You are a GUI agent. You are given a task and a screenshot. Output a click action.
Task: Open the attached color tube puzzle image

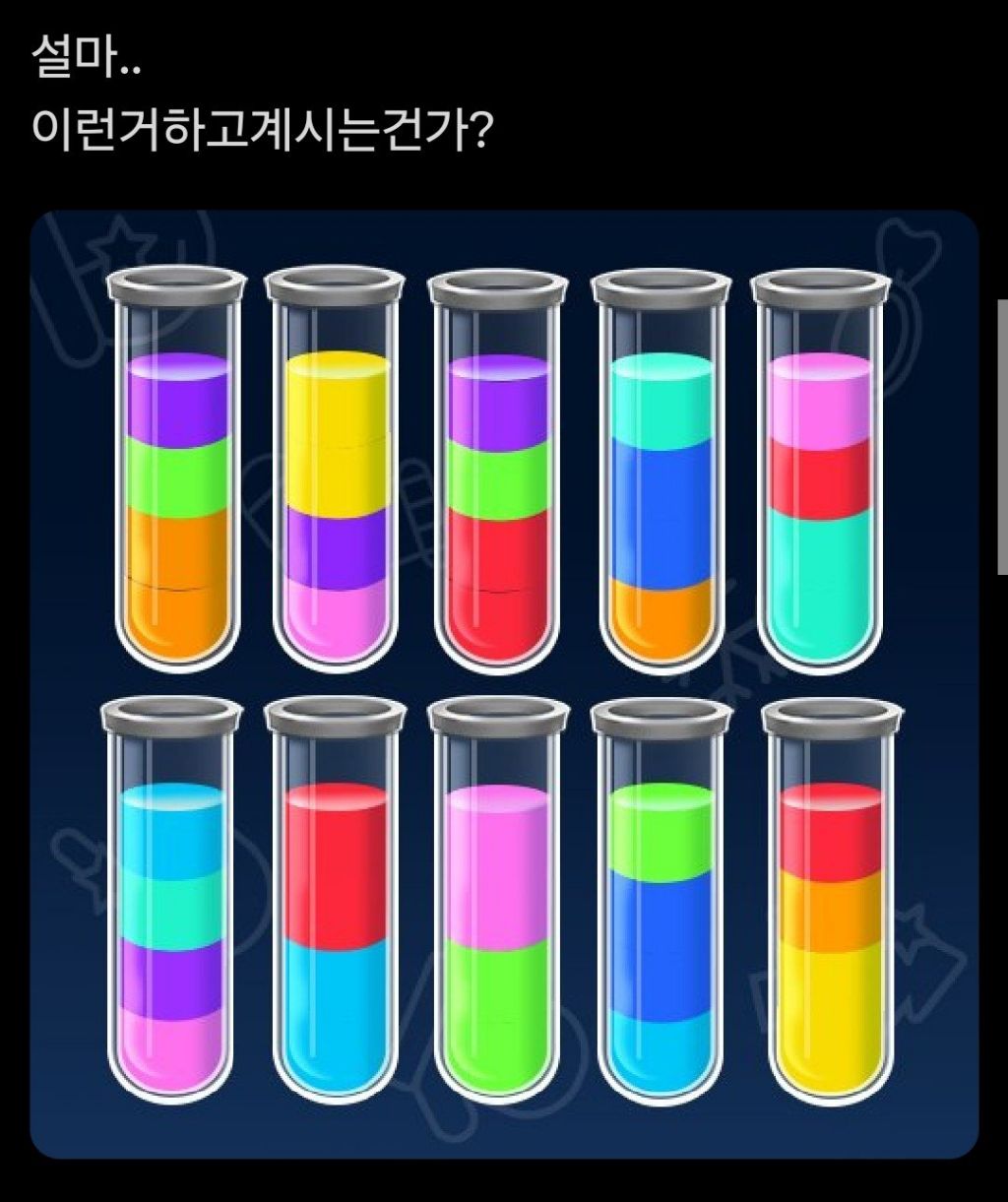504,684
